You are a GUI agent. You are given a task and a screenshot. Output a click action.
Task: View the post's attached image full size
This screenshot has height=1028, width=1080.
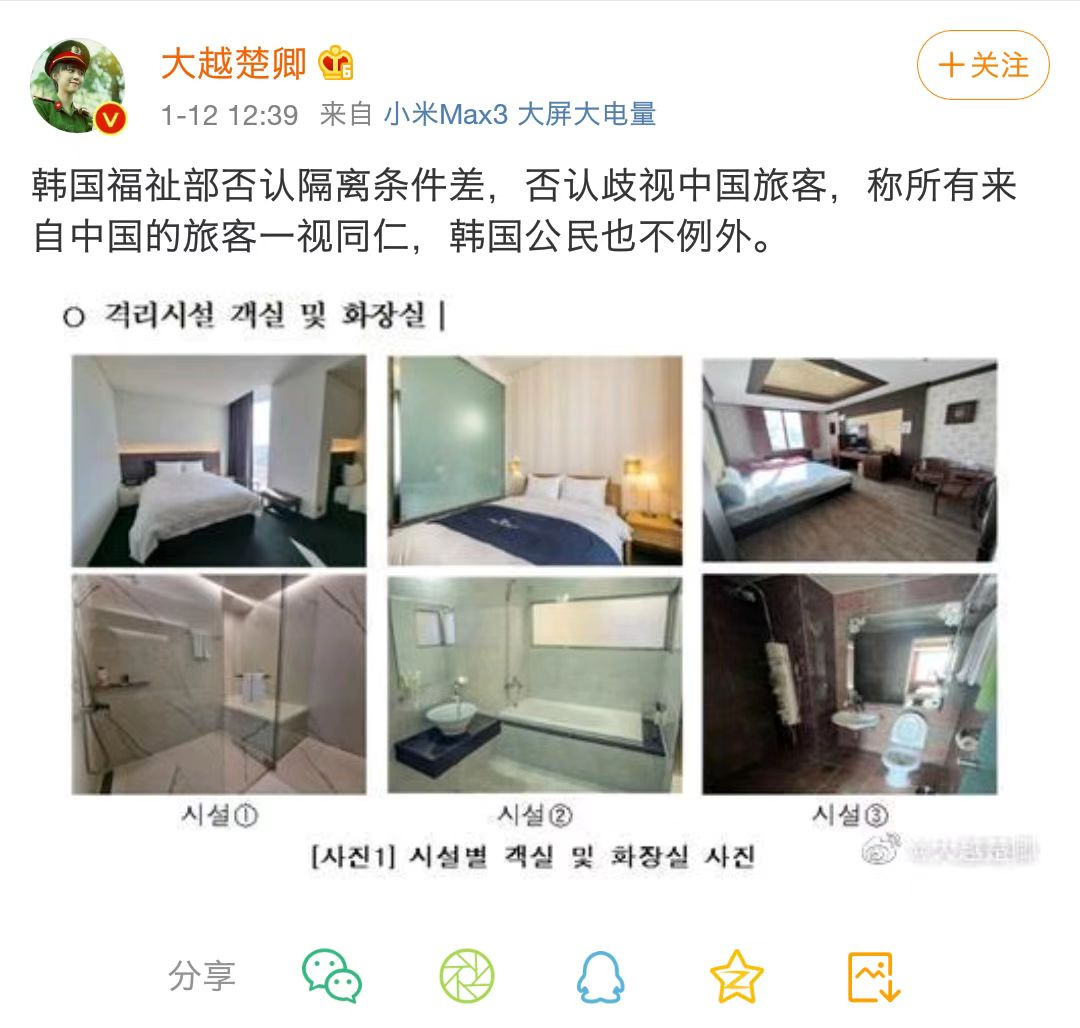(x=535, y=580)
